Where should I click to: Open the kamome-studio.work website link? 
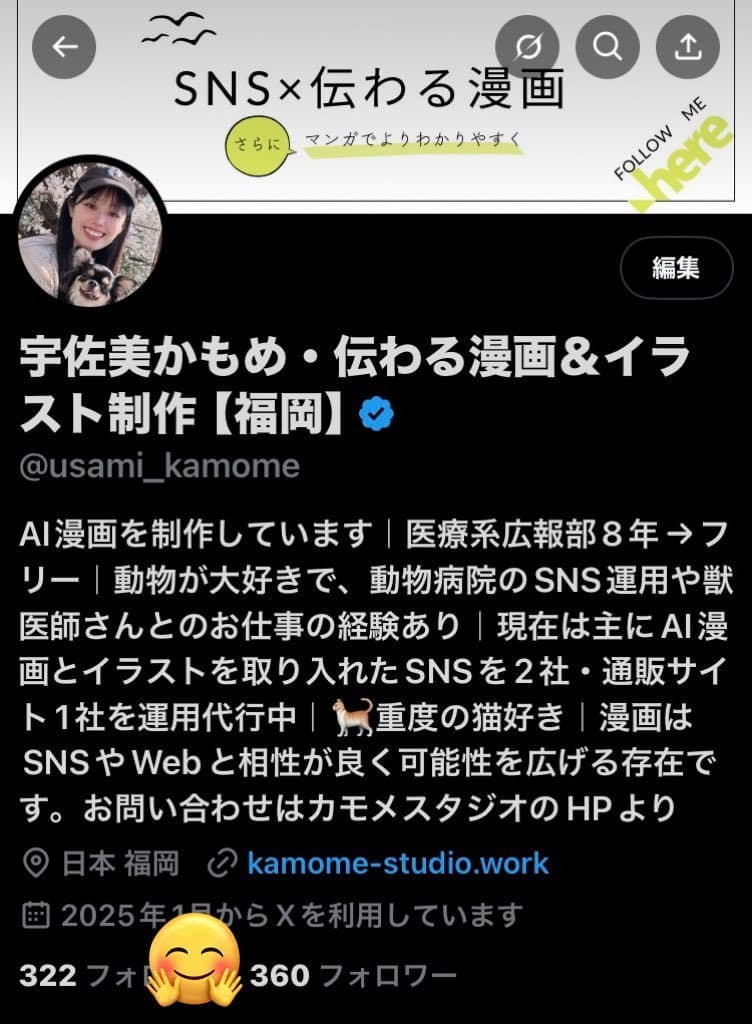pyautogui.click(x=397, y=862)
